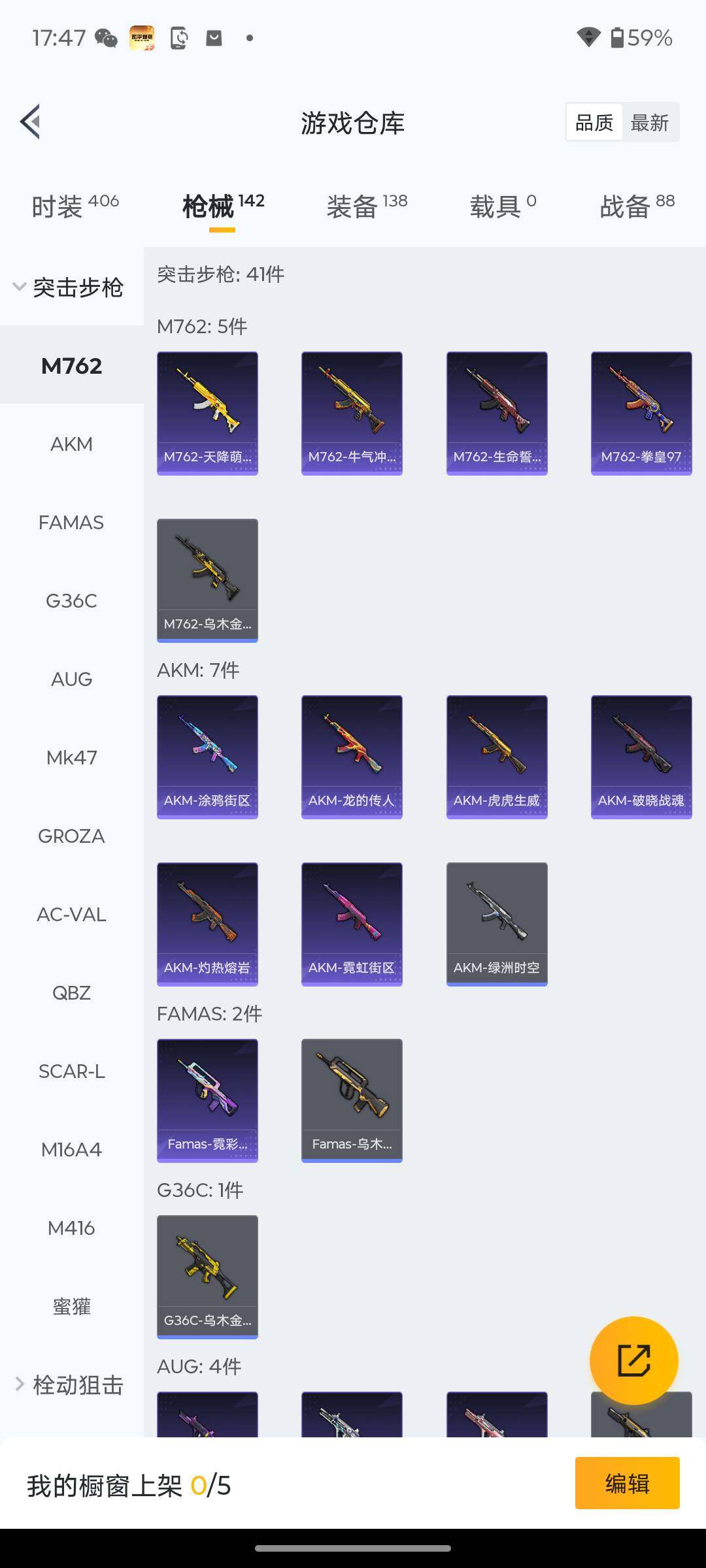Select AKM in the side list
This screenshot has width=706, height=1568.
tap(71, 444)
